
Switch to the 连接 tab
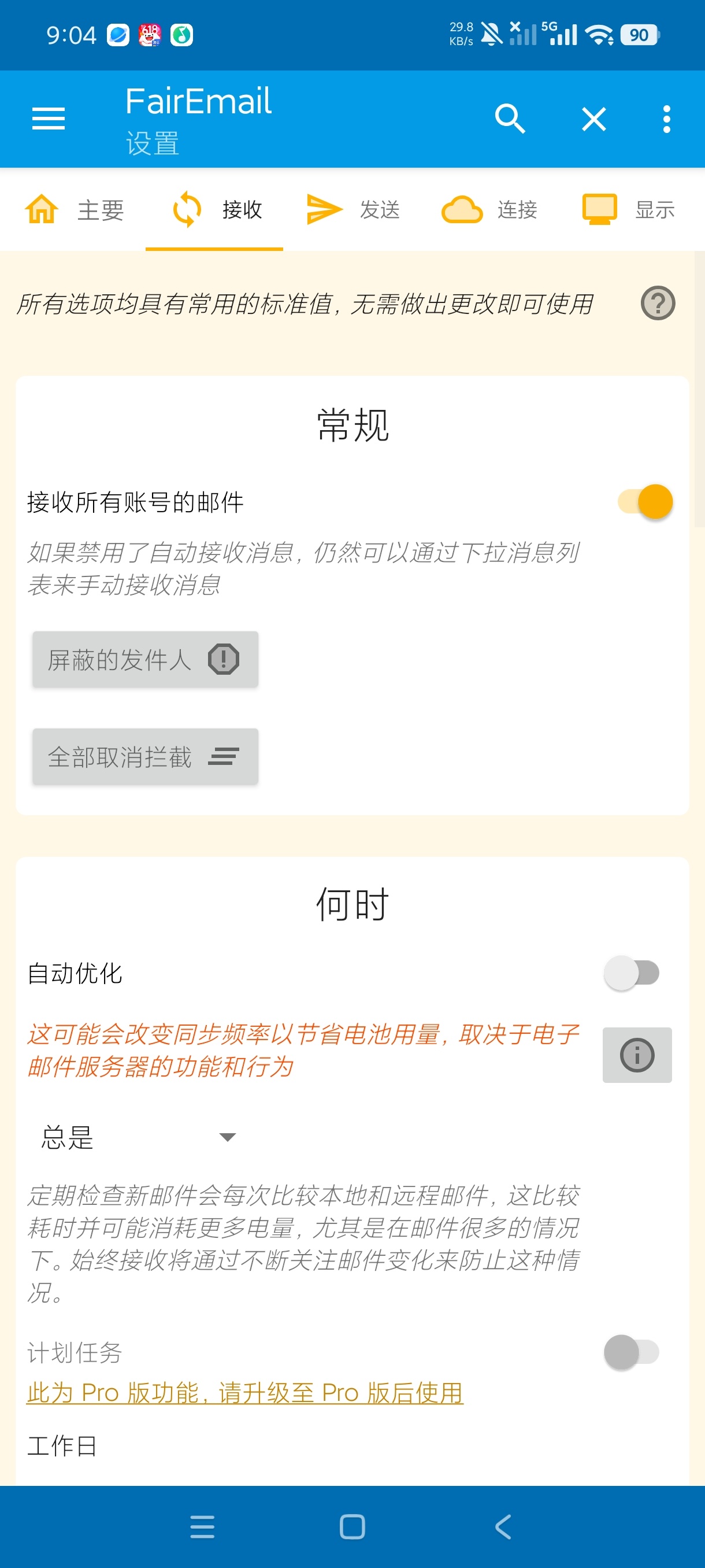(x=489, y=210)
